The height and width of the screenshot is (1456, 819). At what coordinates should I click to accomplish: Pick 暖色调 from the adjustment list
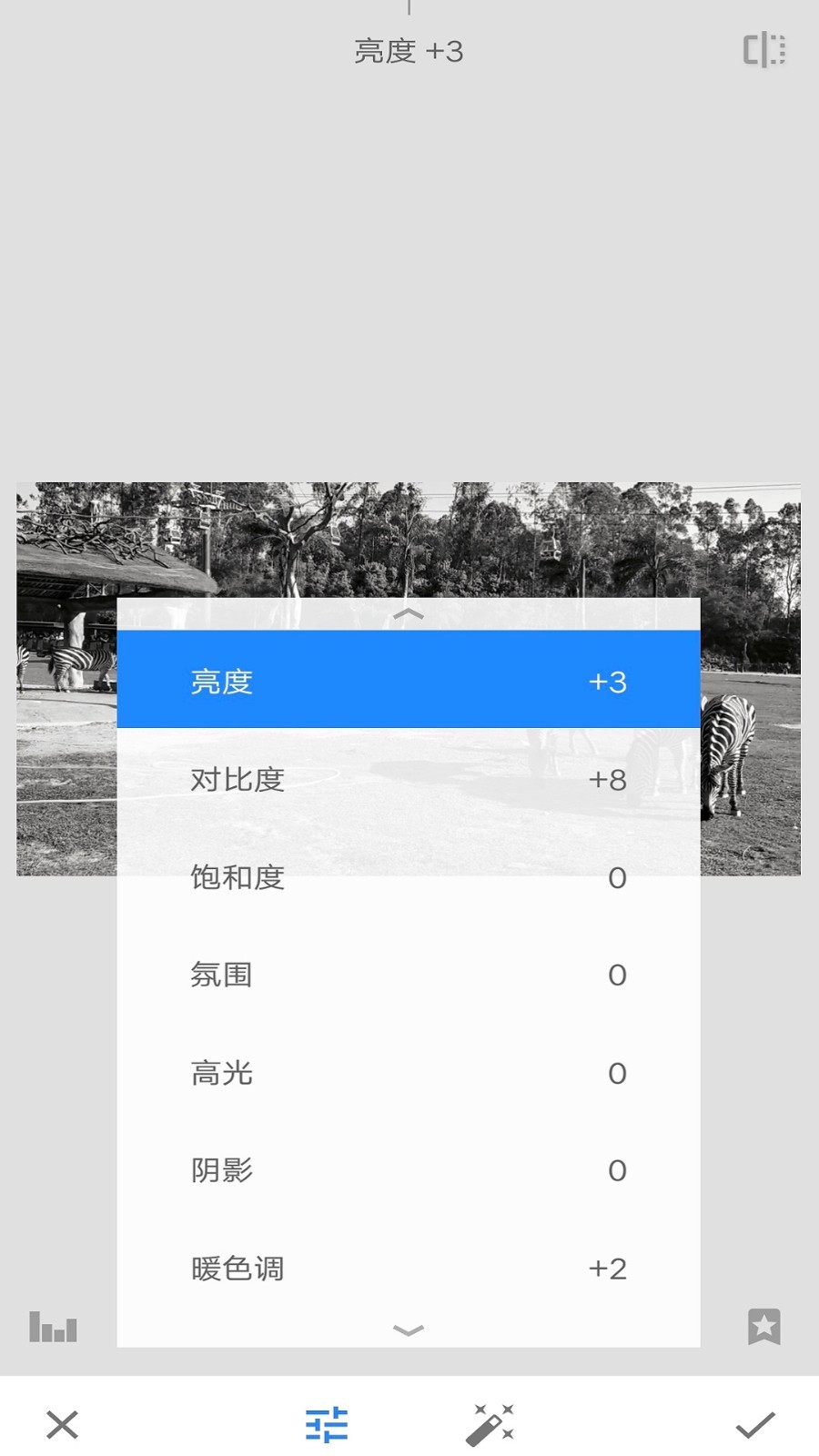point(408,1268)
